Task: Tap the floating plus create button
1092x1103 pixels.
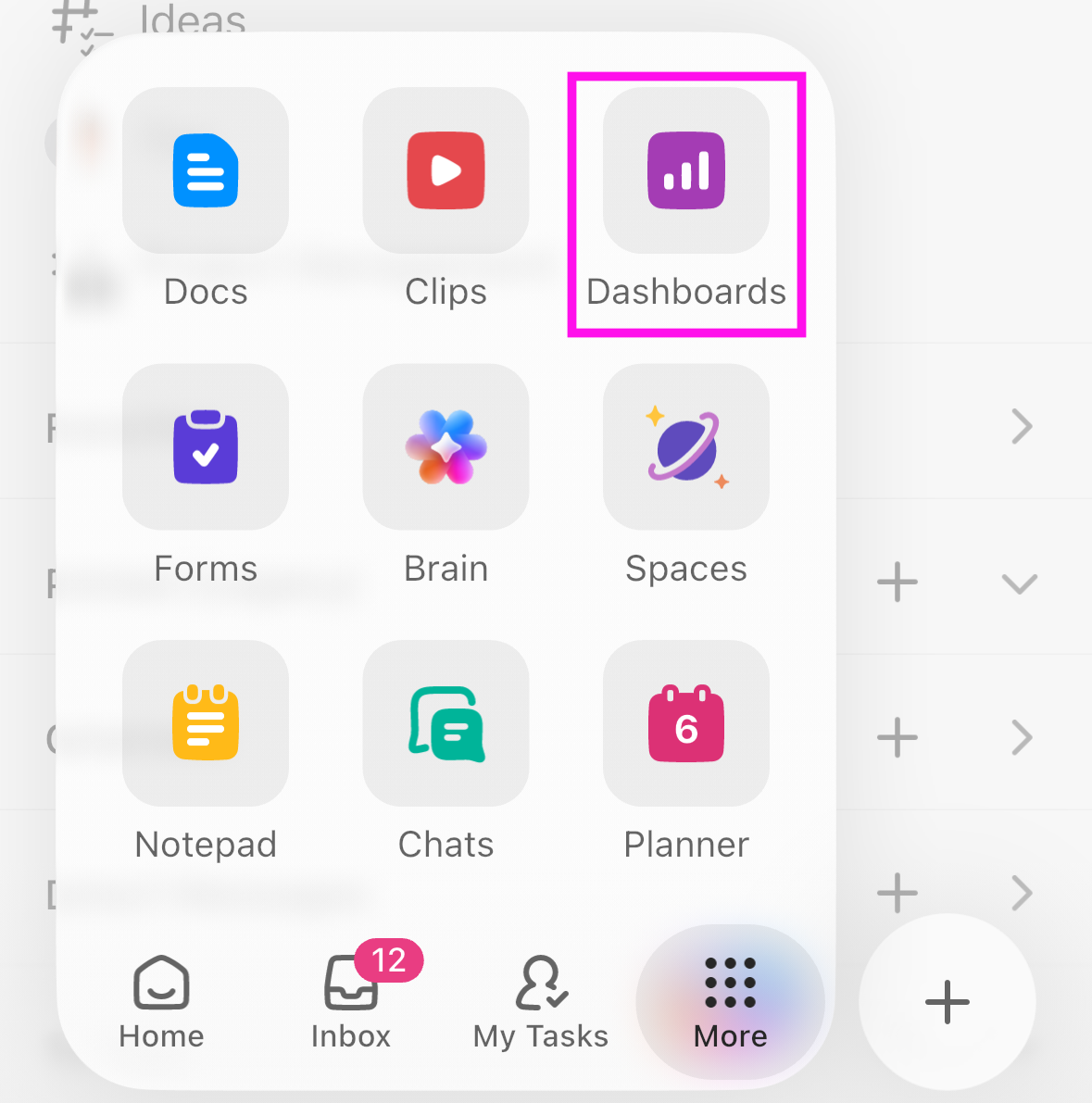Action: [x=947, y=1002]
